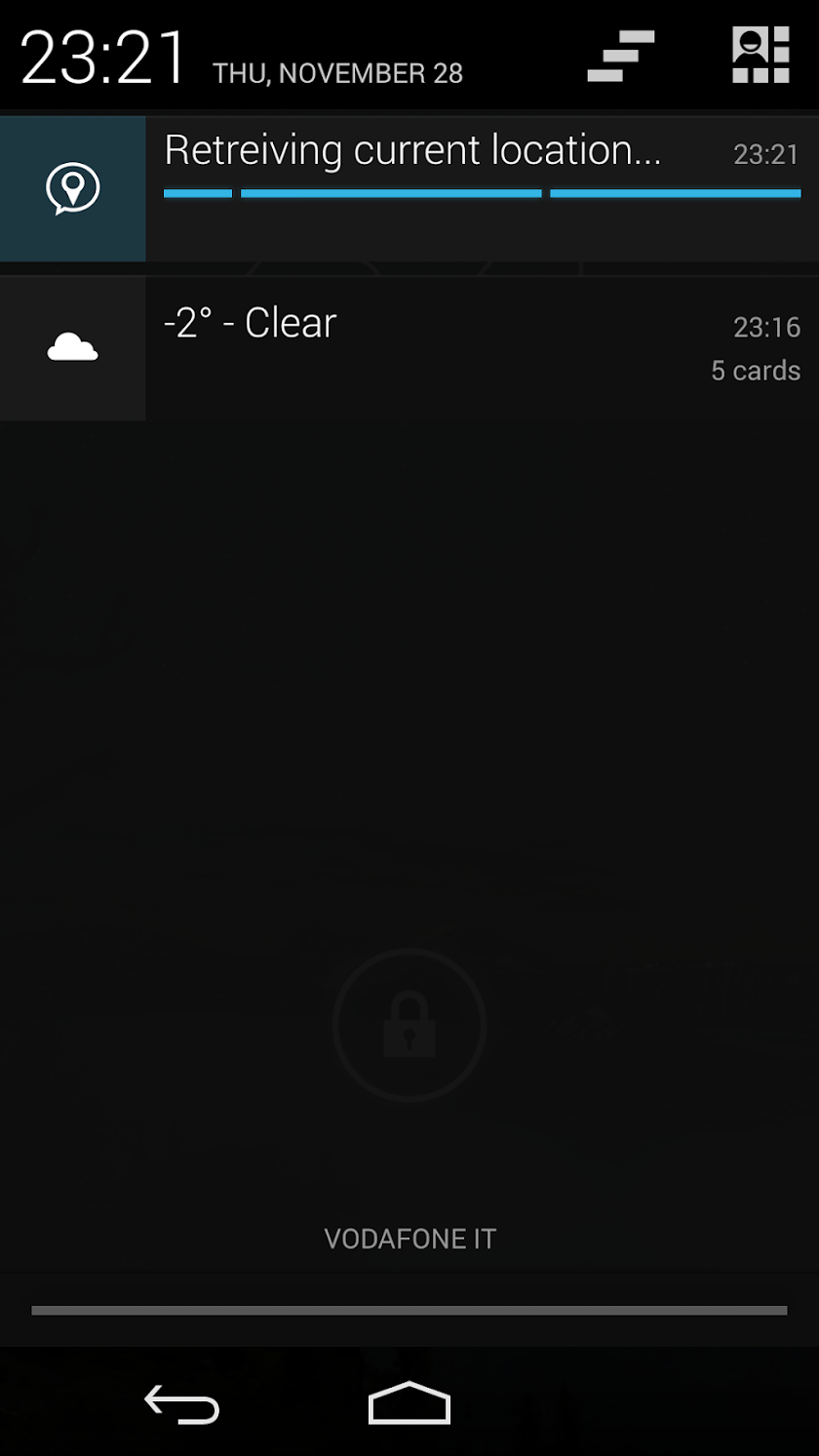Go to the home screen

point(409,1405)
